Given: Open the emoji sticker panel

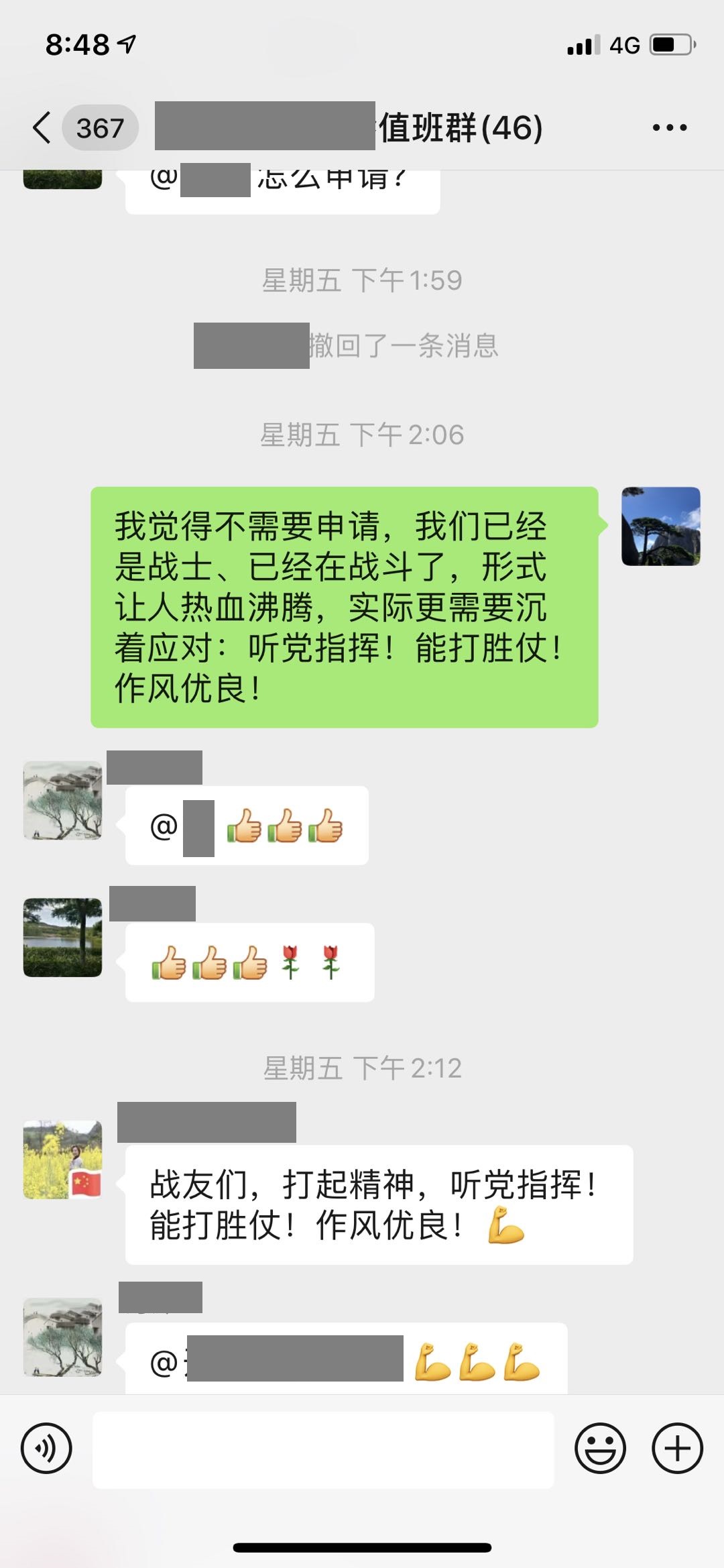Looking at the screenshot, I should coord(600,1448).
